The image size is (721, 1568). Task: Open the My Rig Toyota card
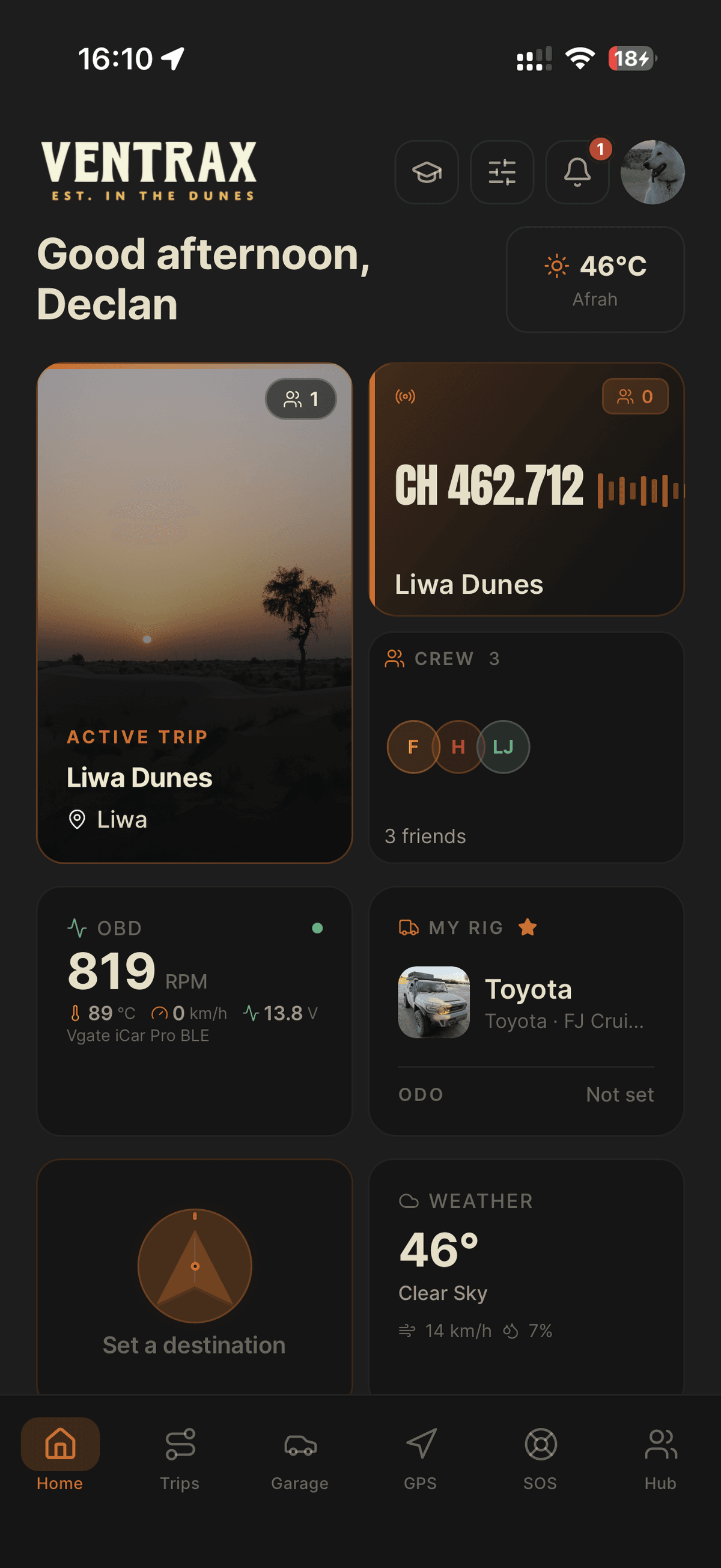tap(527, 1011)
